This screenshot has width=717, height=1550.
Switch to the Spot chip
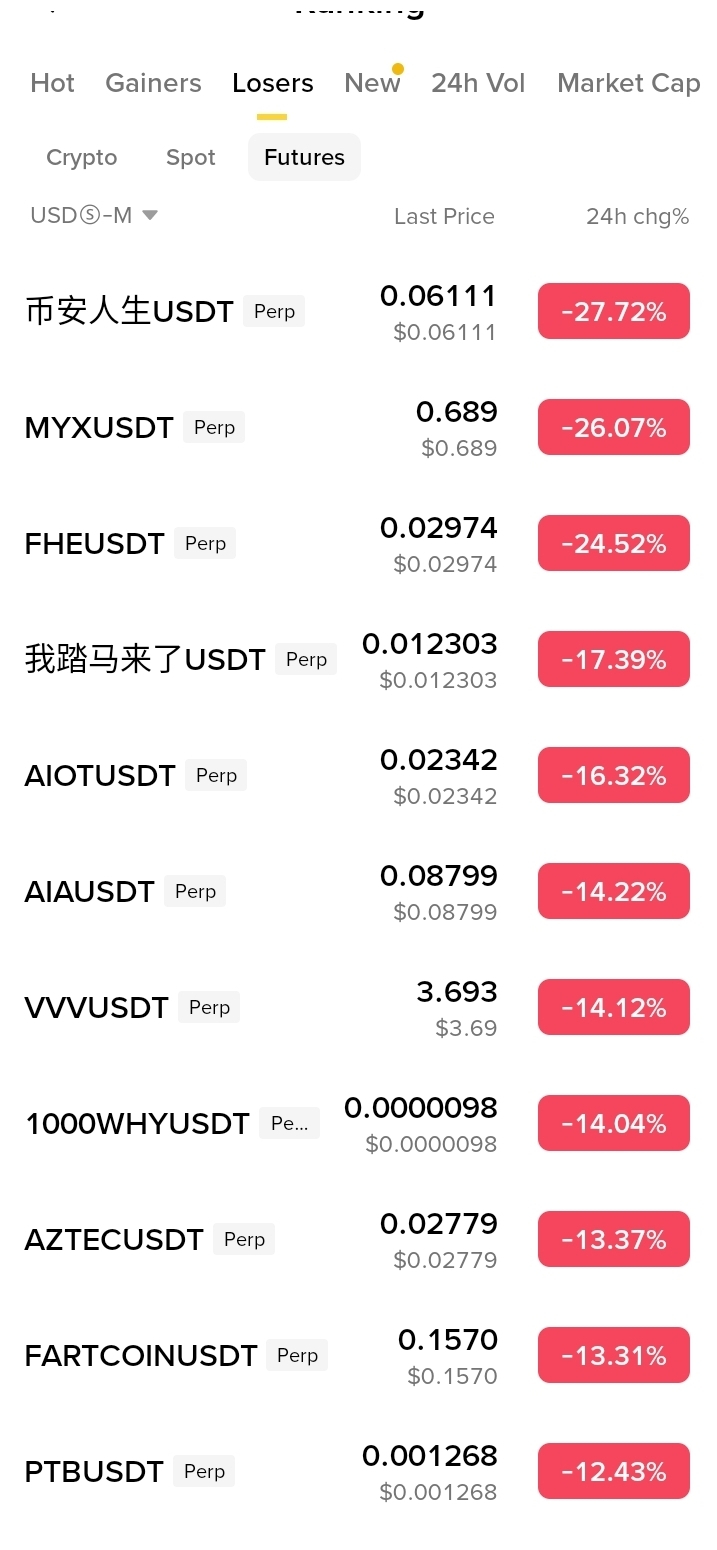pyautogui.click(x=191, y=158)
